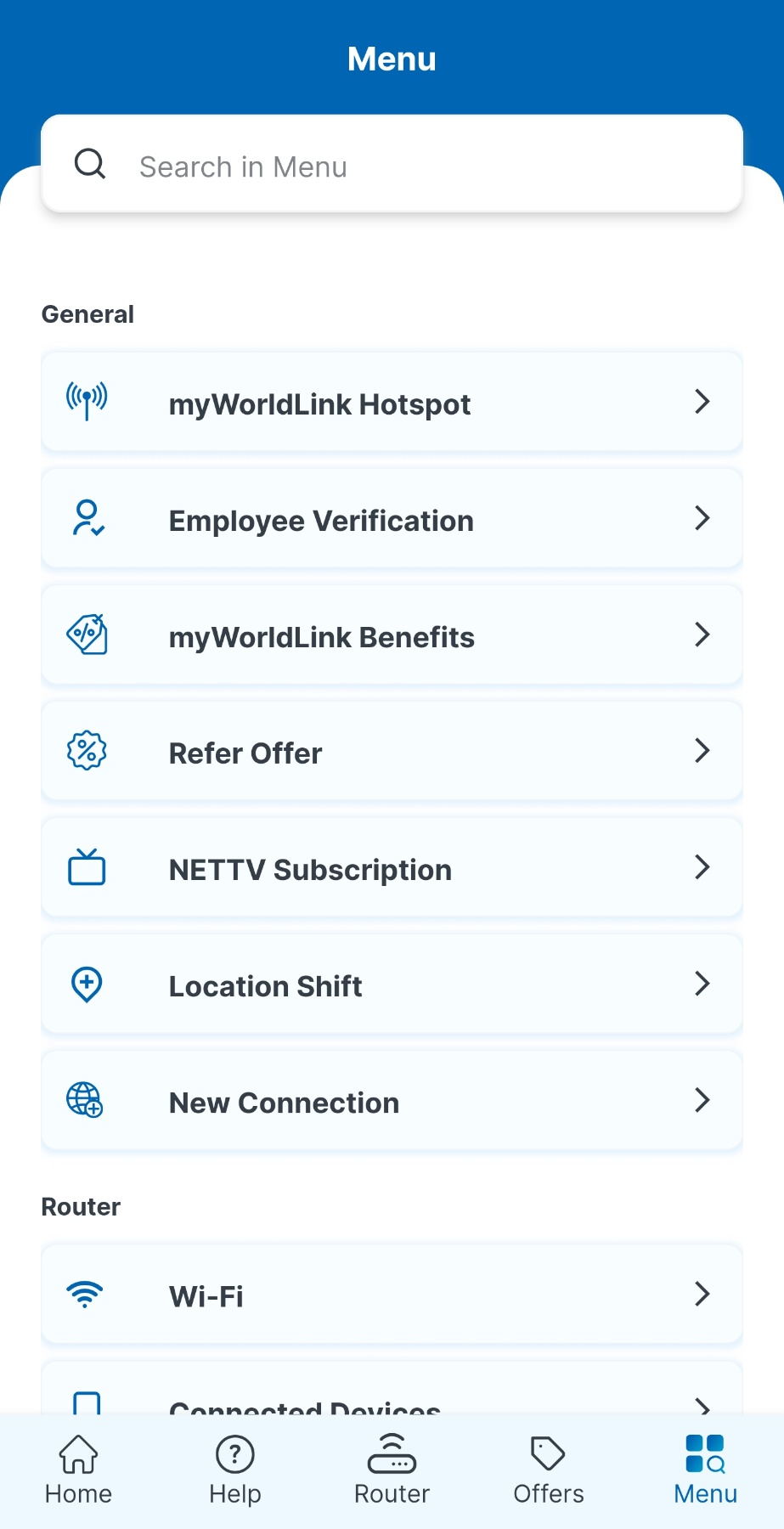
Task: Open Employee Verification
Action: (x=392, y=519)
